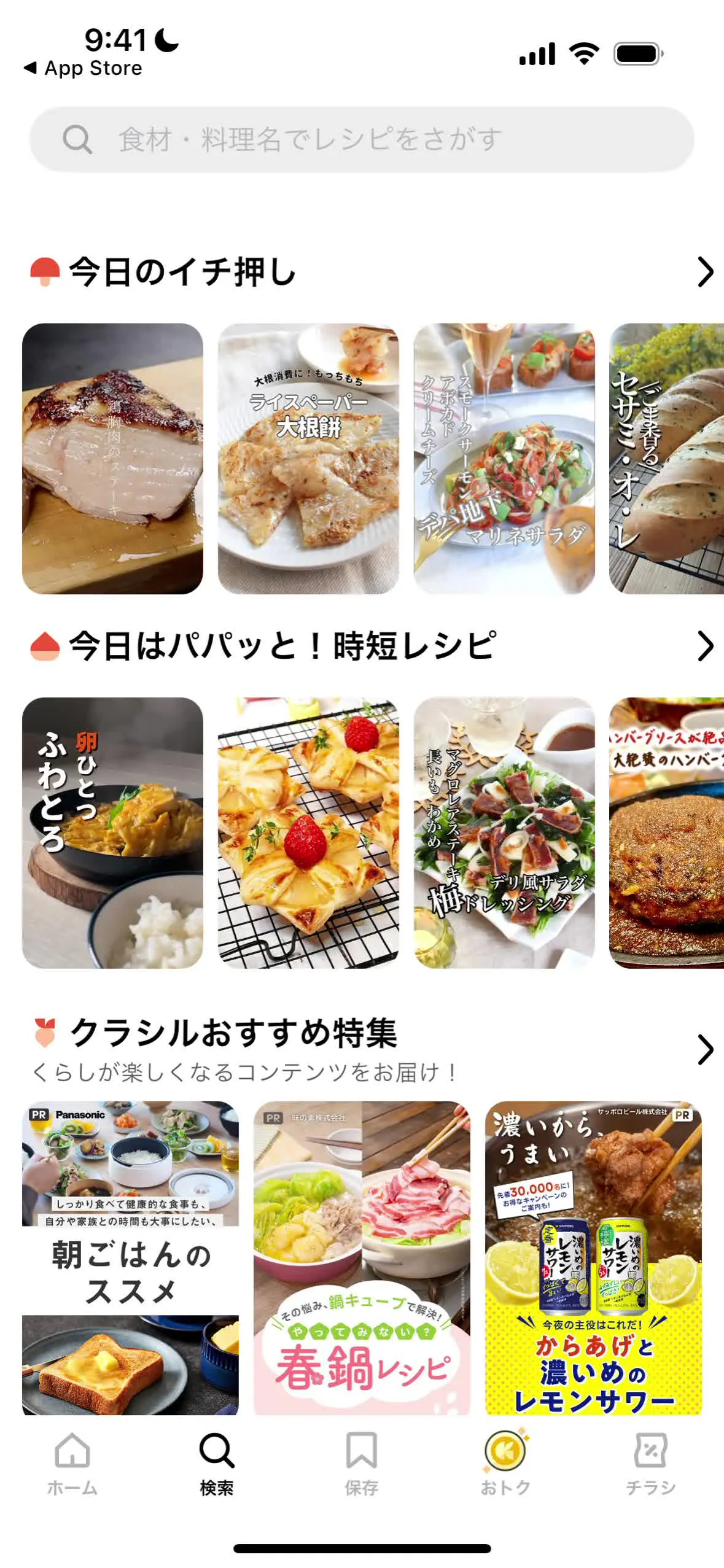Image resolution: width=724 pixels, height=1568 pixels.
Task: Switch to the チラシ tab
Action: [650, 1463]
